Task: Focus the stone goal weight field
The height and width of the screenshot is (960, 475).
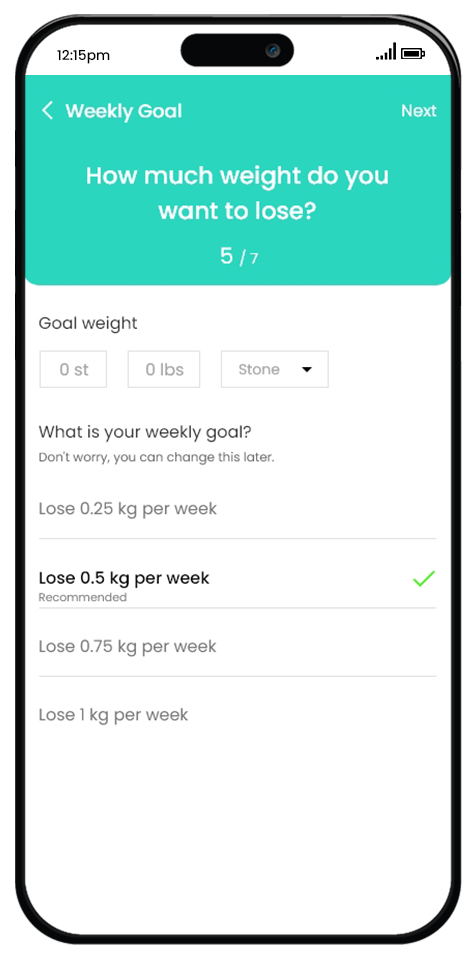Action: (73, 369)
